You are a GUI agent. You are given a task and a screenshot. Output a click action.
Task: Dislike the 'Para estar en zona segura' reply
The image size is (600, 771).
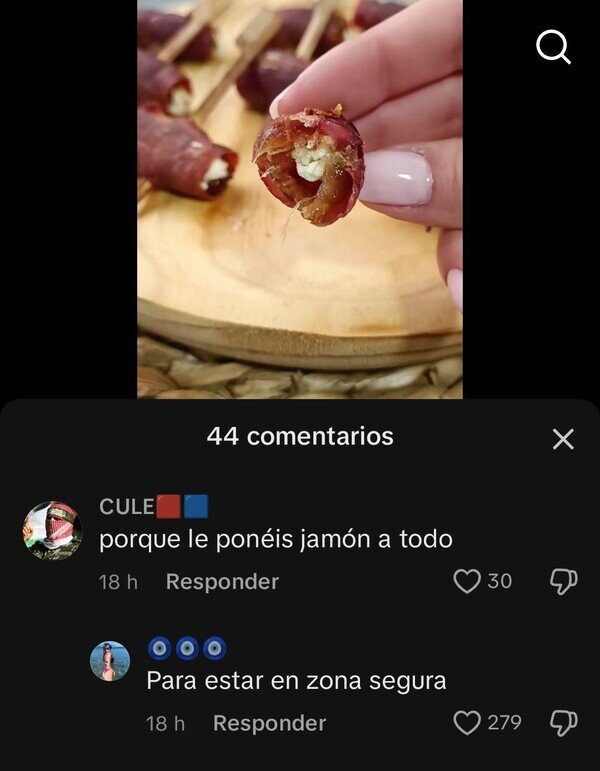[563, 722]
